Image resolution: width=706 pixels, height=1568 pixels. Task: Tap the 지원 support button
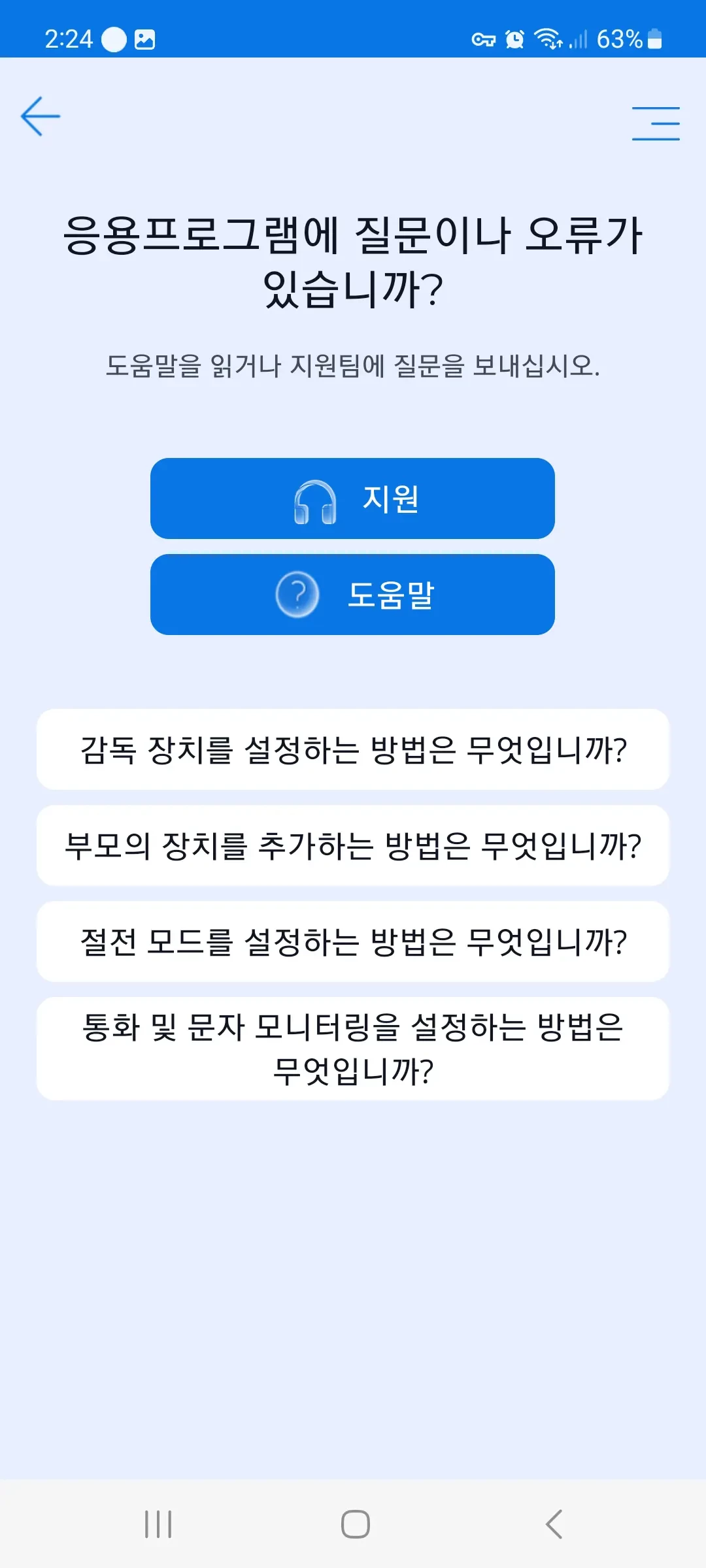[x=352, y=498]
